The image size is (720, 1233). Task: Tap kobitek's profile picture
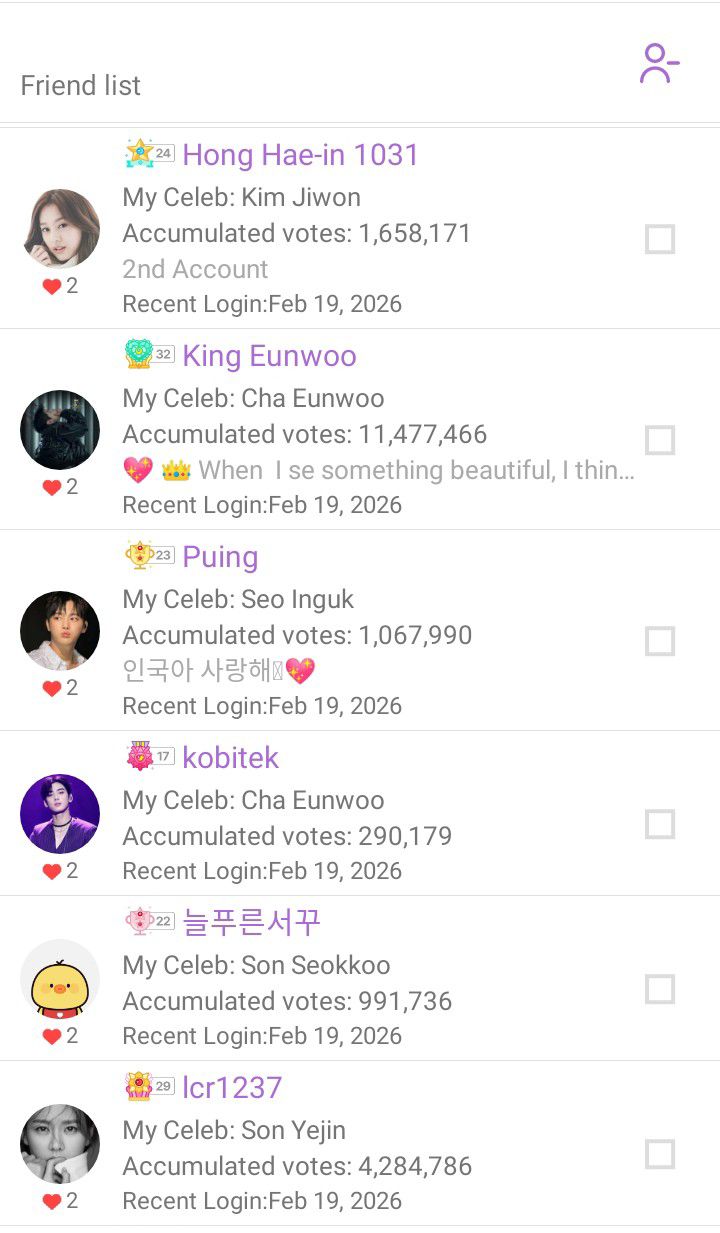(x=60, y=813)
